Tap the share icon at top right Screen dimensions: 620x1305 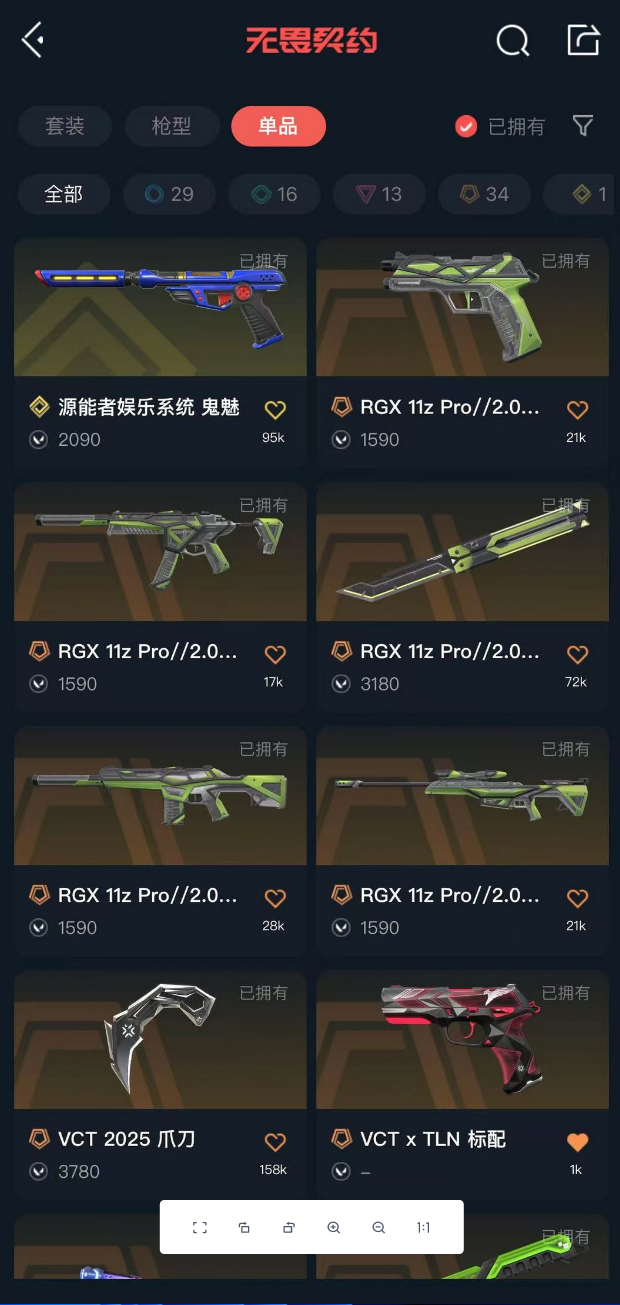click(x=583, y=40)
